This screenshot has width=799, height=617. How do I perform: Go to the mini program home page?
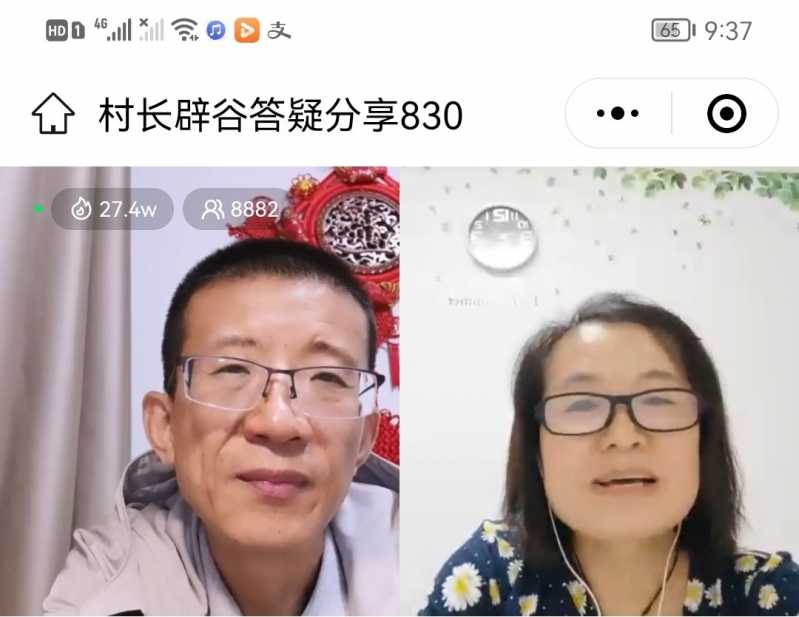click(x=53, y=115)
